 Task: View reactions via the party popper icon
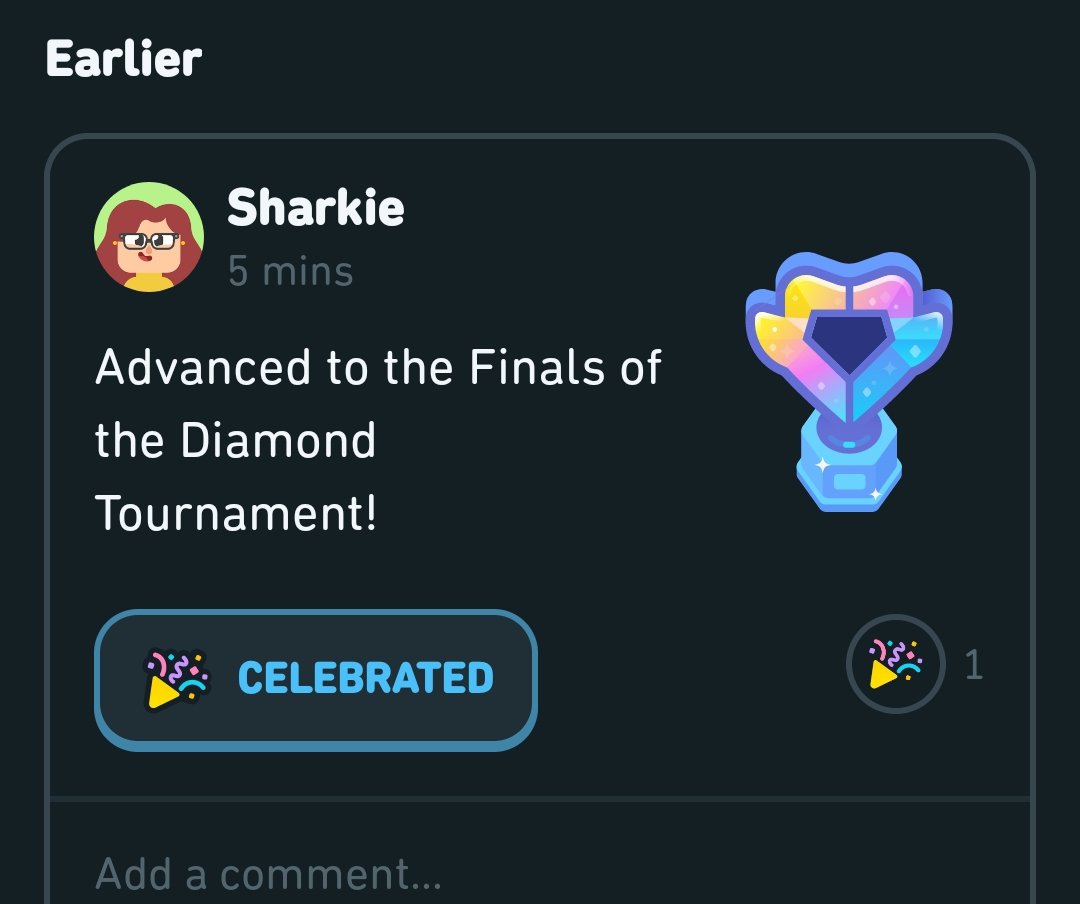point(895,664)
